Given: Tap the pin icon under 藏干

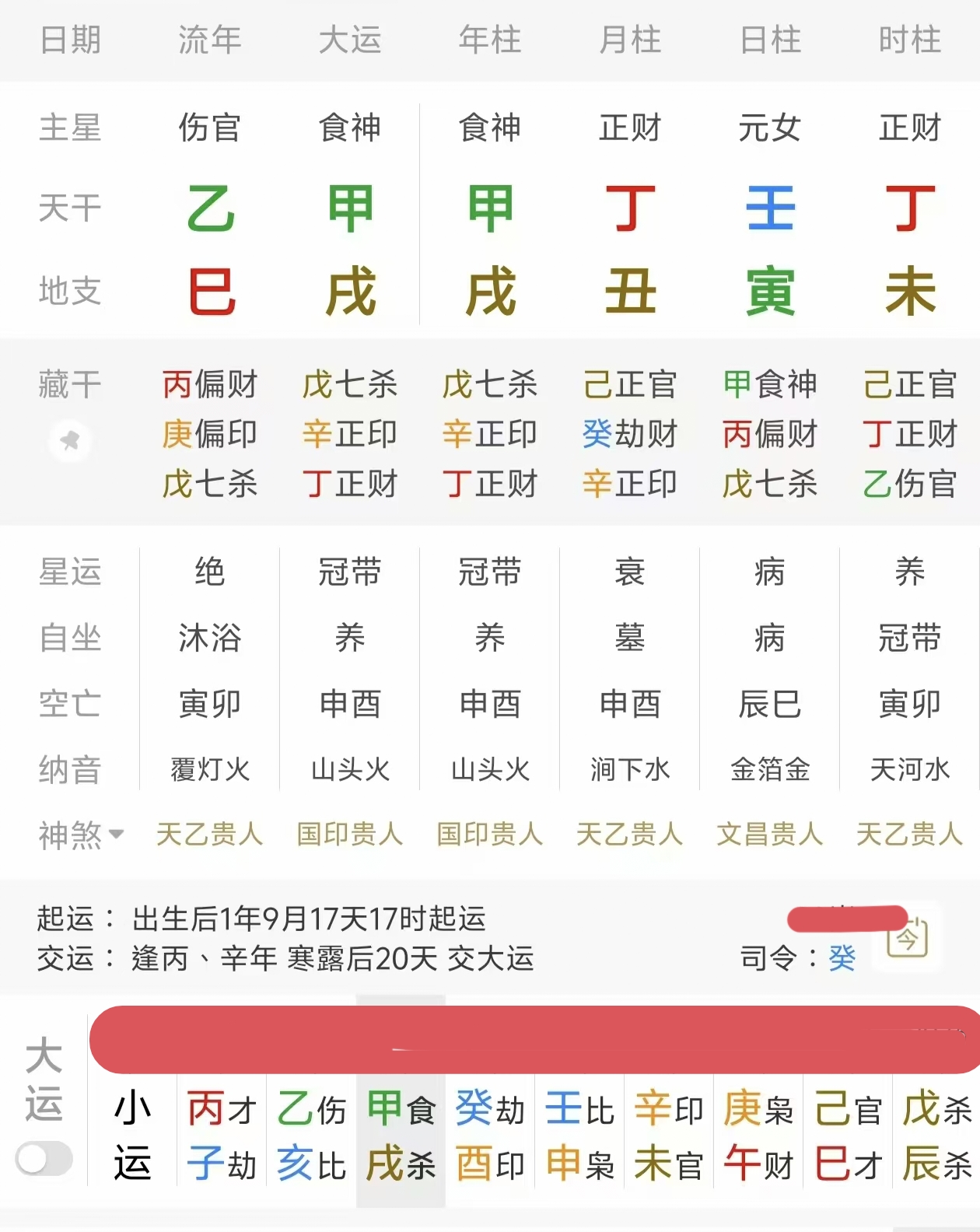Looking at the screenshot, I should pos(70,441).
